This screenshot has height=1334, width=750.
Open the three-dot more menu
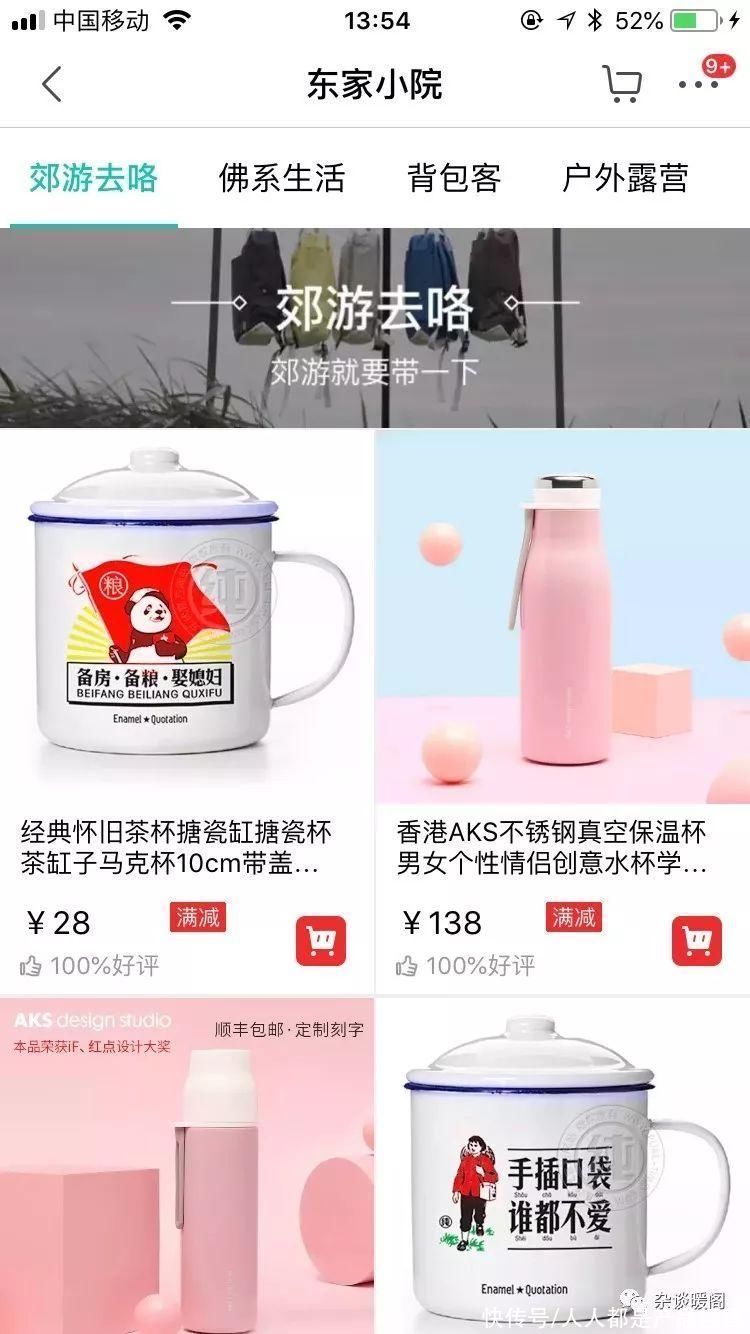(x=698, y=85)
